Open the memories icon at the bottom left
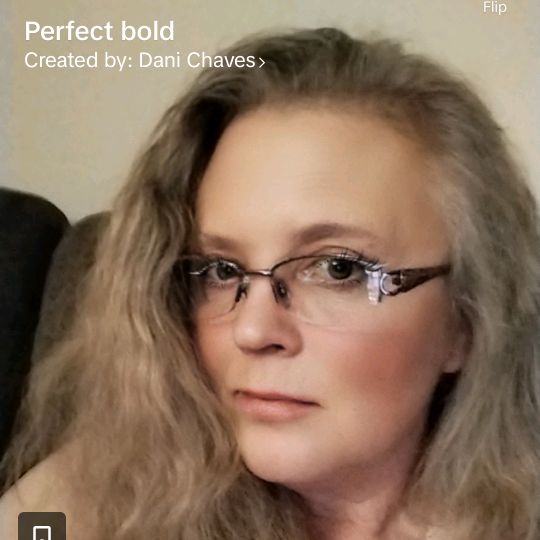This screenshot has width=540, height=540. click(42, 527)
